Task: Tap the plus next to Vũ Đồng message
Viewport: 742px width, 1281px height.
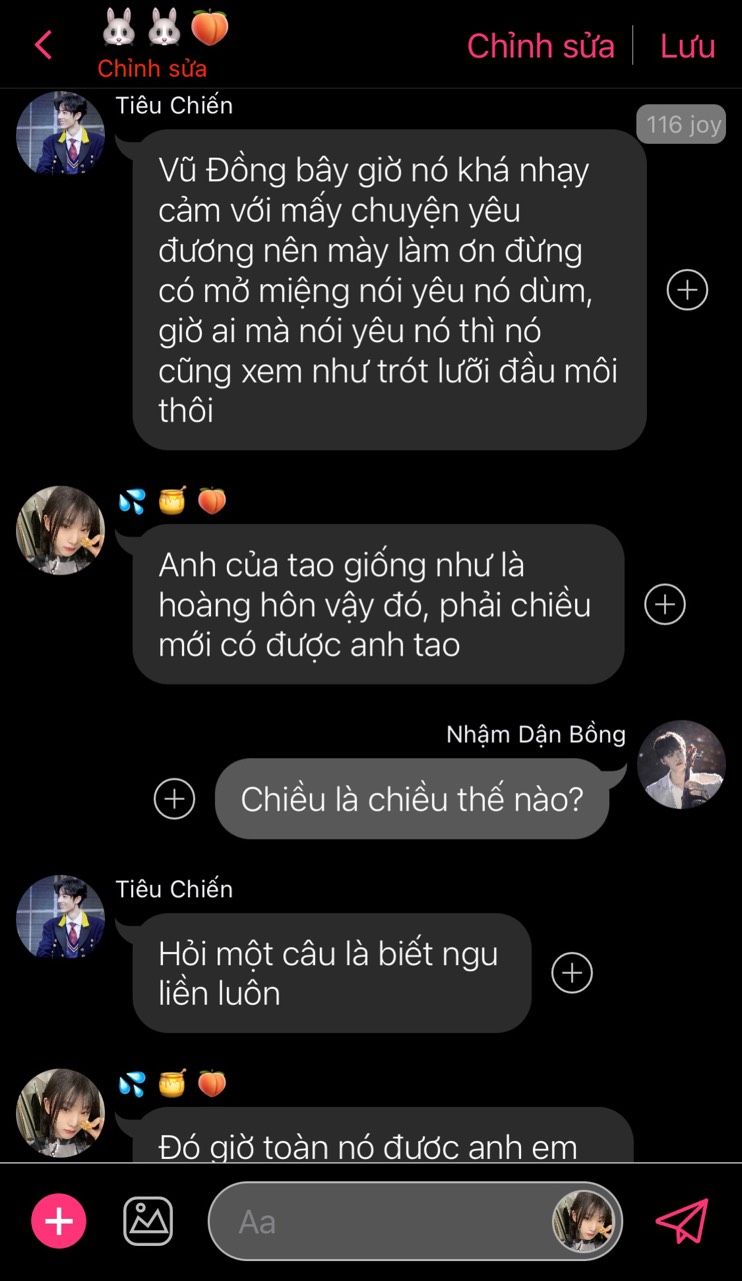Action: tap(687, 290)
